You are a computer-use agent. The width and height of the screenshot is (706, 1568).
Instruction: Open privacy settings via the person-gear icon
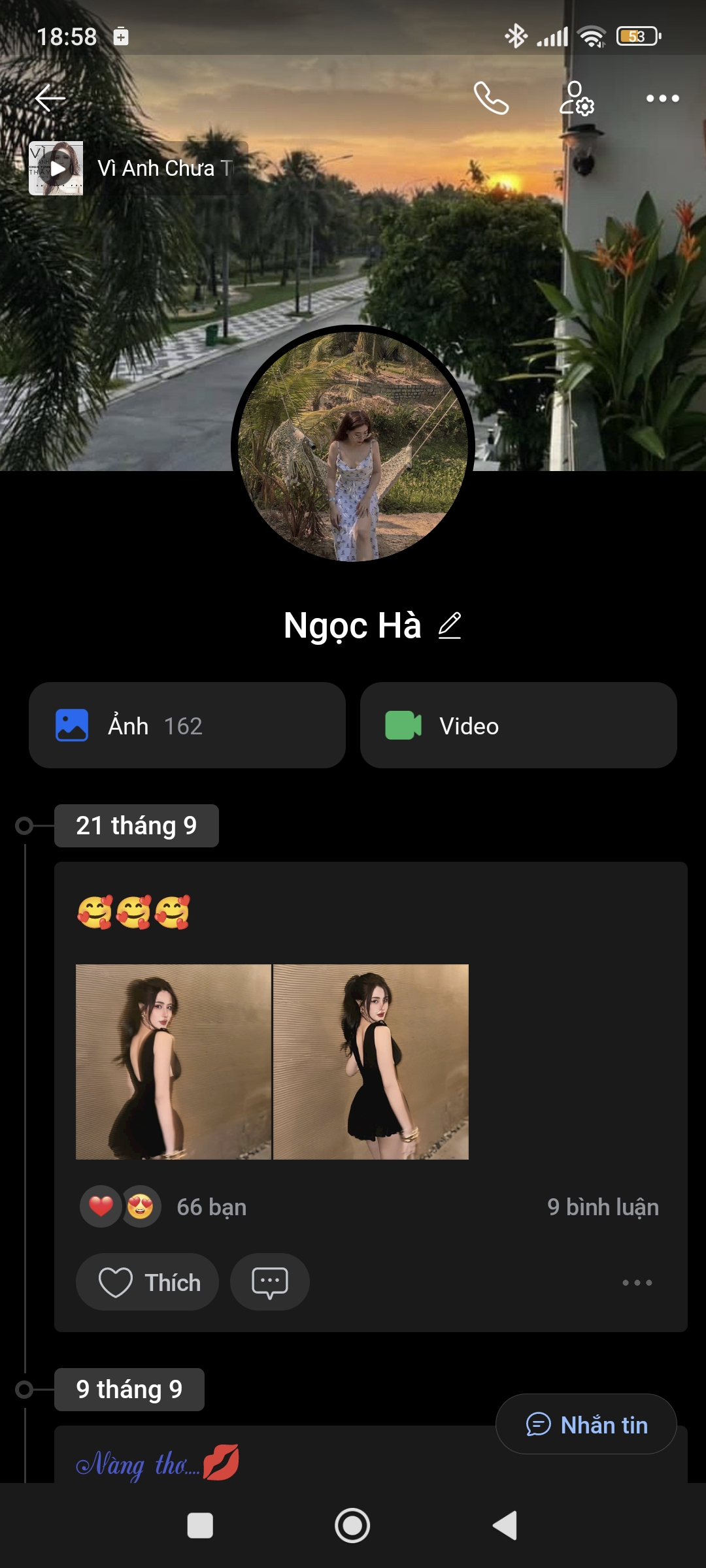(575, 98)
